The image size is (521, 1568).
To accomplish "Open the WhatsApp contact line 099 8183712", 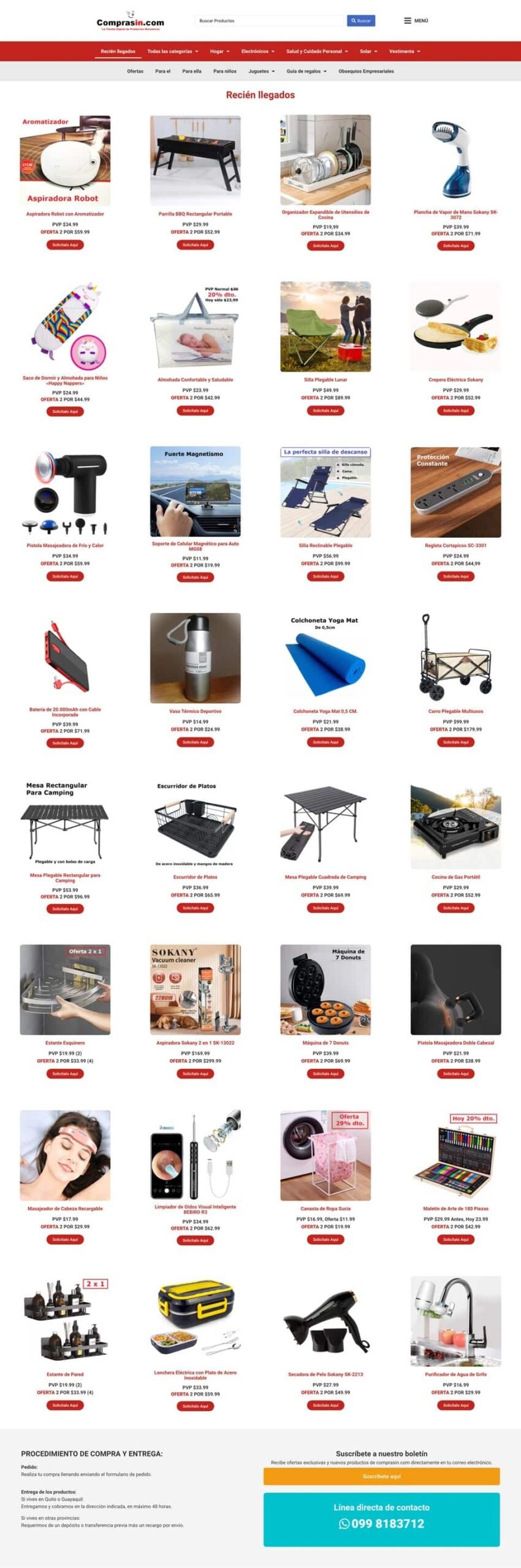I will click(381, 1523).
